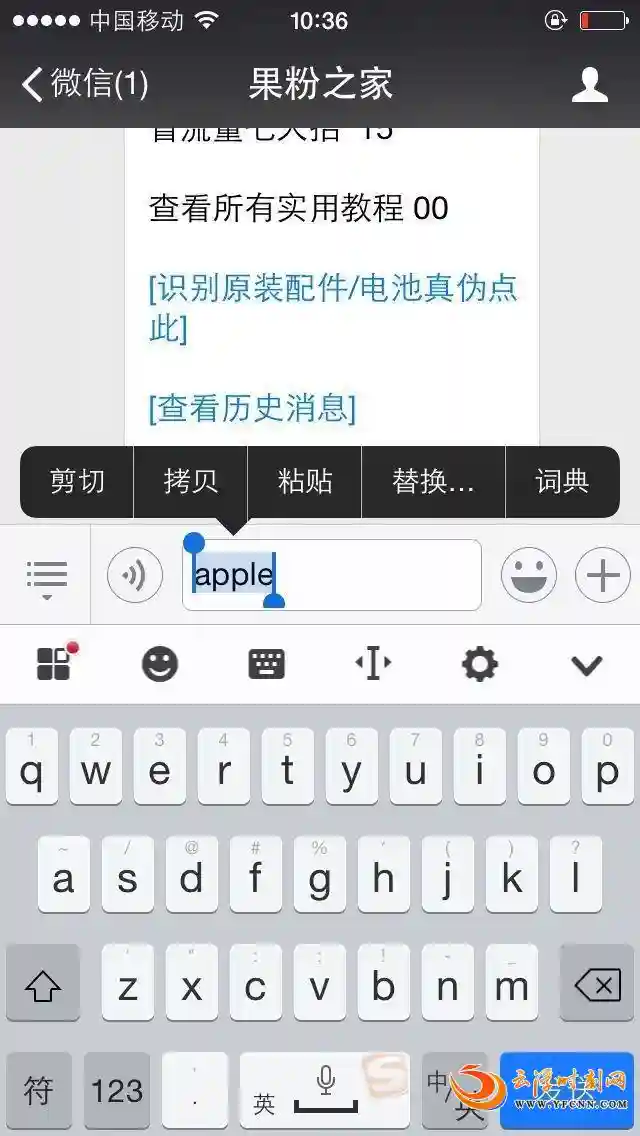Image resolution: width=640 pixels, height=1136 pixels.
Task: Tap 剪切 to cut selected text
Action: click(x=77, y=481)
